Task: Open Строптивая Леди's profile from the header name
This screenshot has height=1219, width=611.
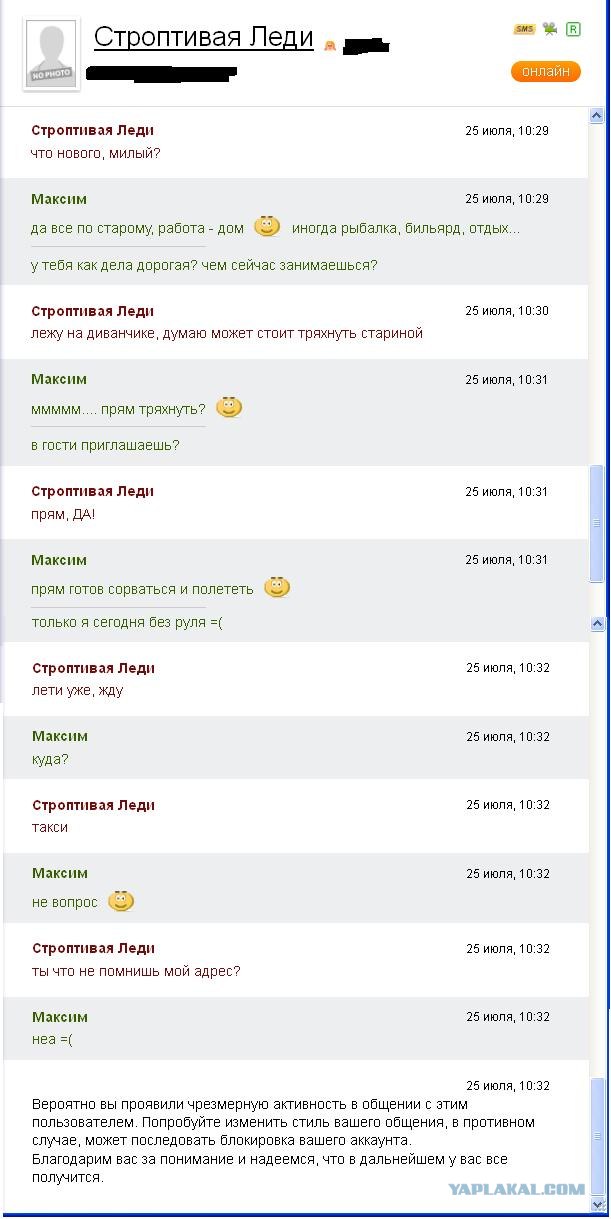Action: 203,38
